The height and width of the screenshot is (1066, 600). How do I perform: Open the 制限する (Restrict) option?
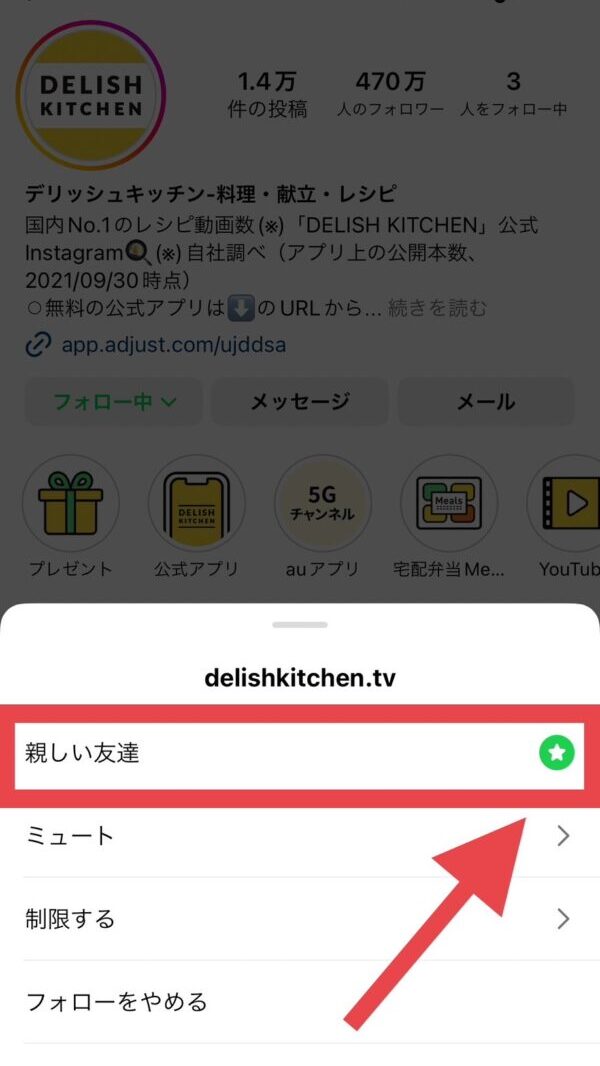[300, 919]
